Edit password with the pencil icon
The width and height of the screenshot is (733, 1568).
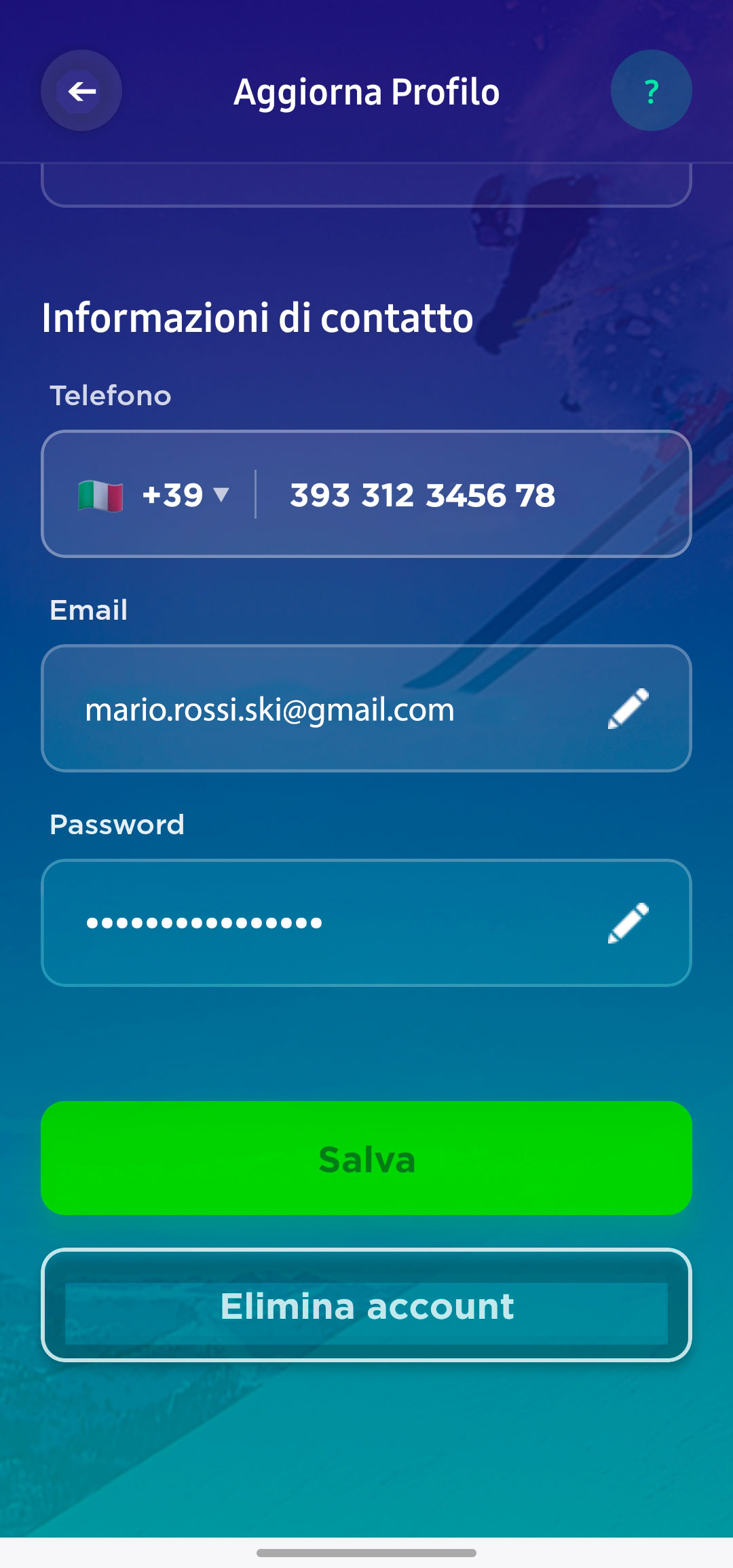click(628, 923)
